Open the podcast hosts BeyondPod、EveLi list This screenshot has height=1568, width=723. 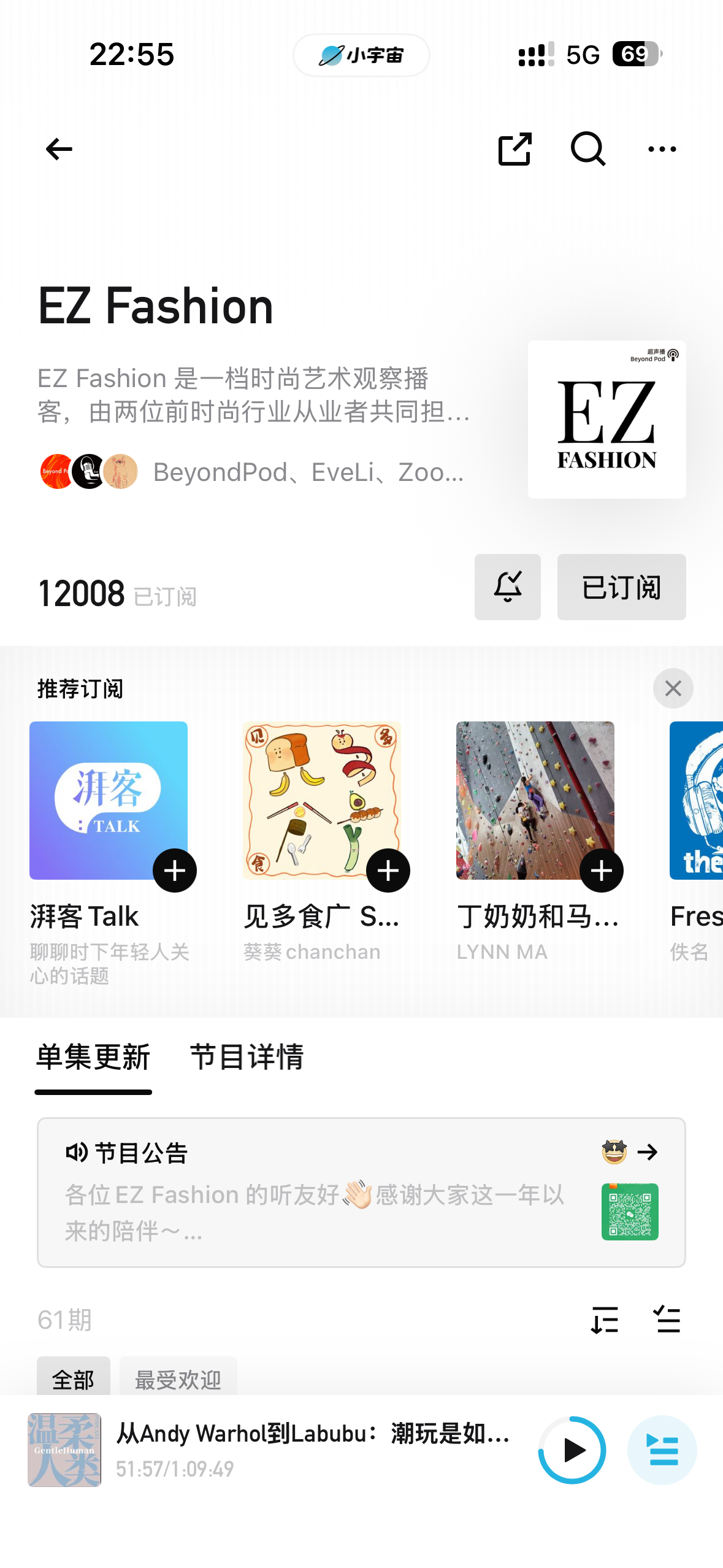click(x=251, y=472)
